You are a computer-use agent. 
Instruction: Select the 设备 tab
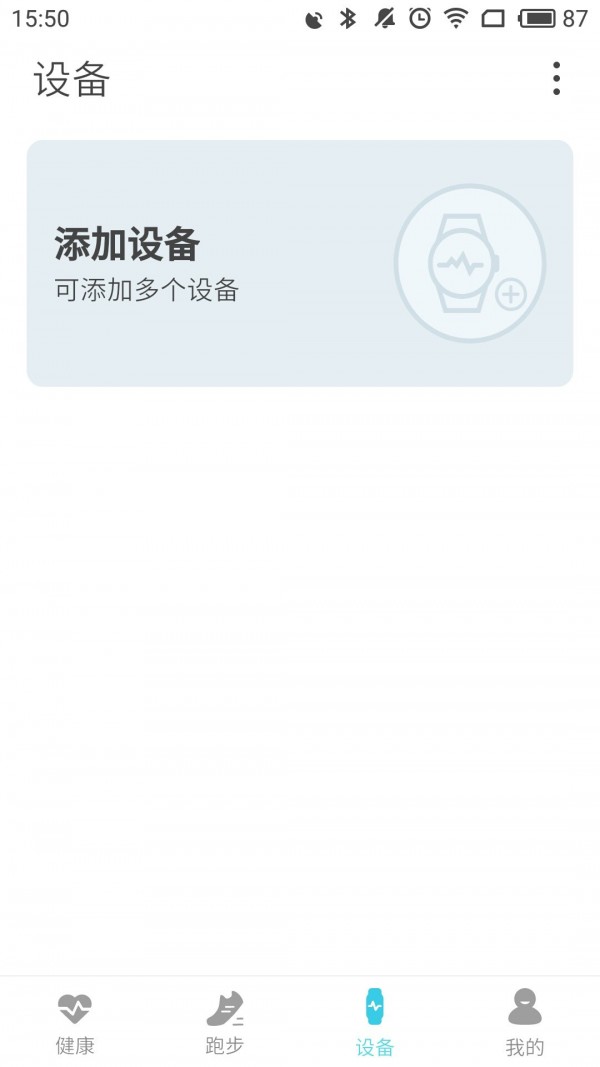pos(375,1023)
